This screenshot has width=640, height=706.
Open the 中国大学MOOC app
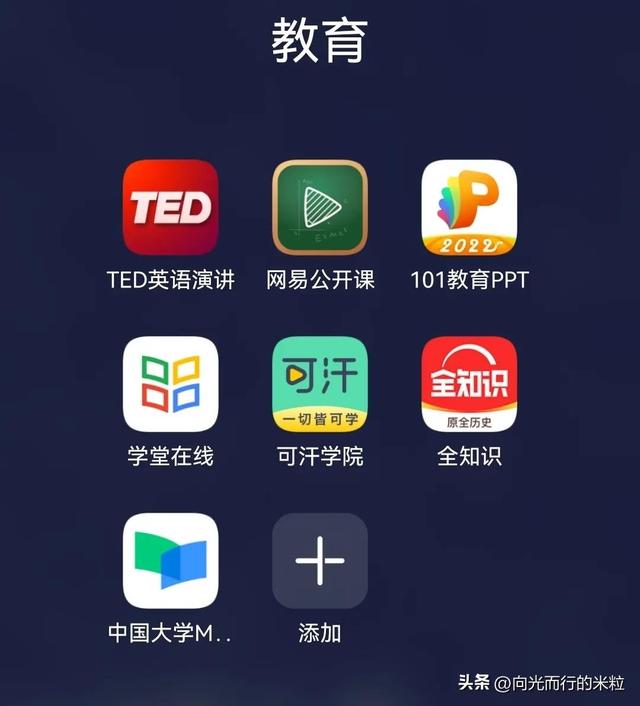click(x=170, y=561)
